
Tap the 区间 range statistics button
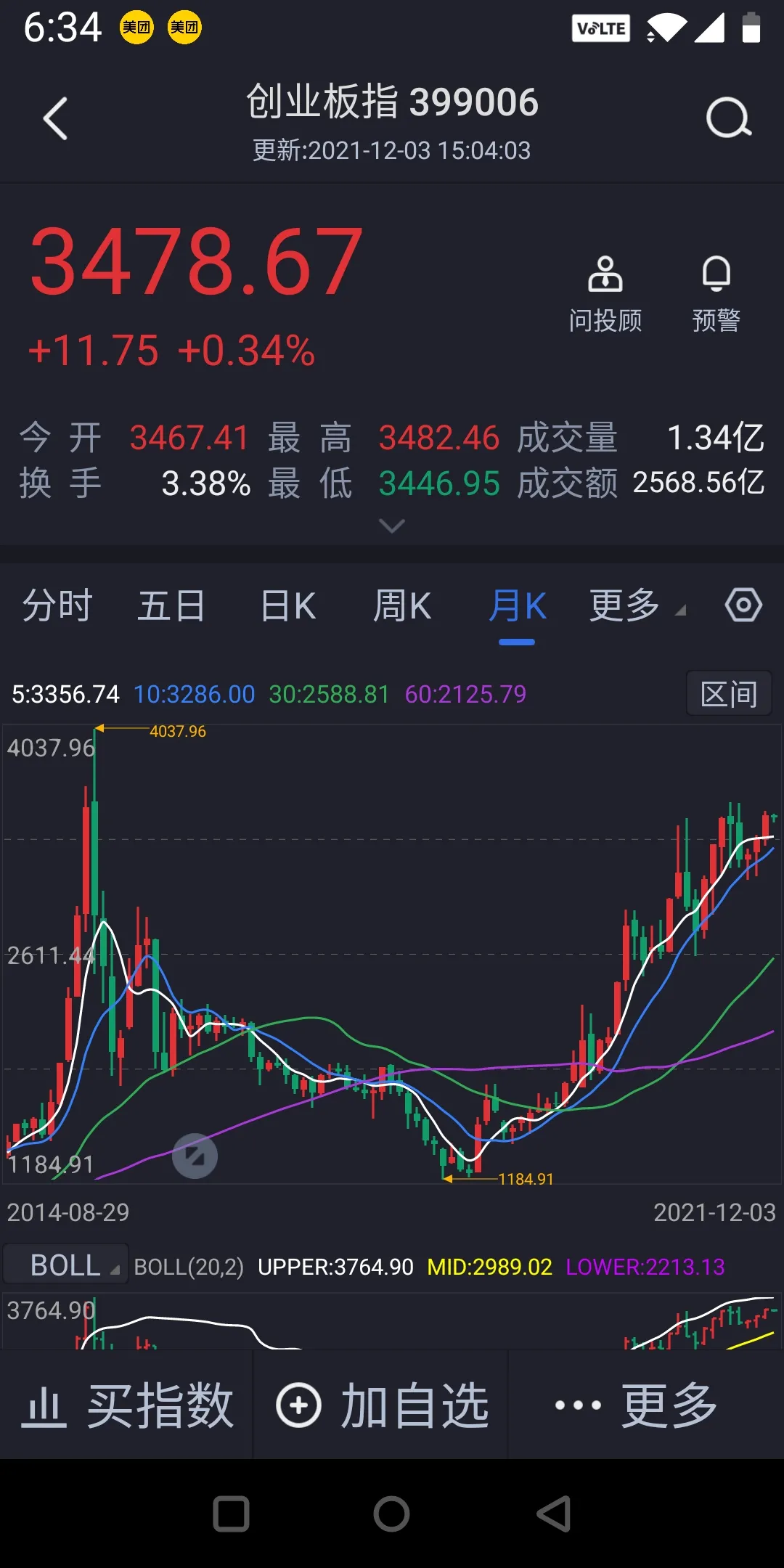click(x=728, y=694)
